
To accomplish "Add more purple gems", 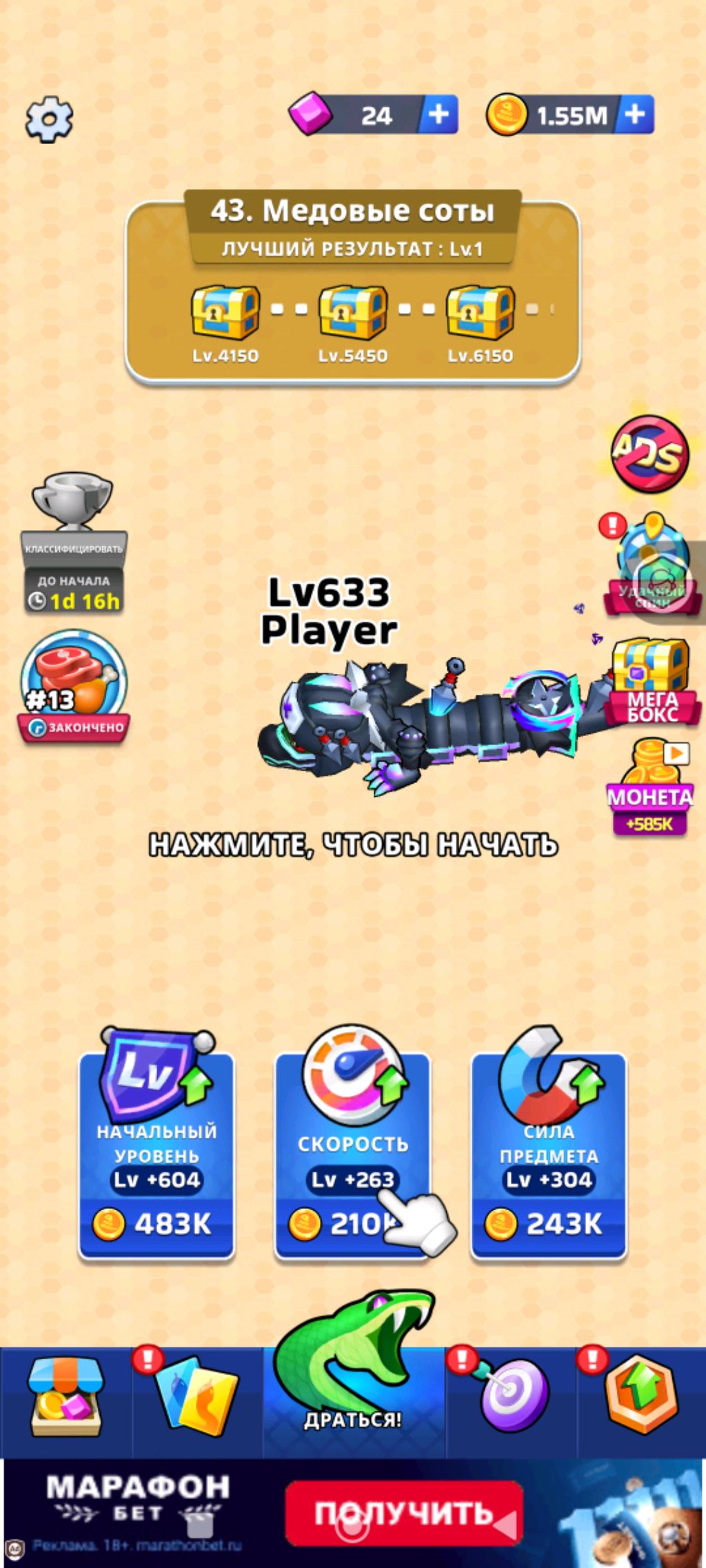I will [438, 114].
